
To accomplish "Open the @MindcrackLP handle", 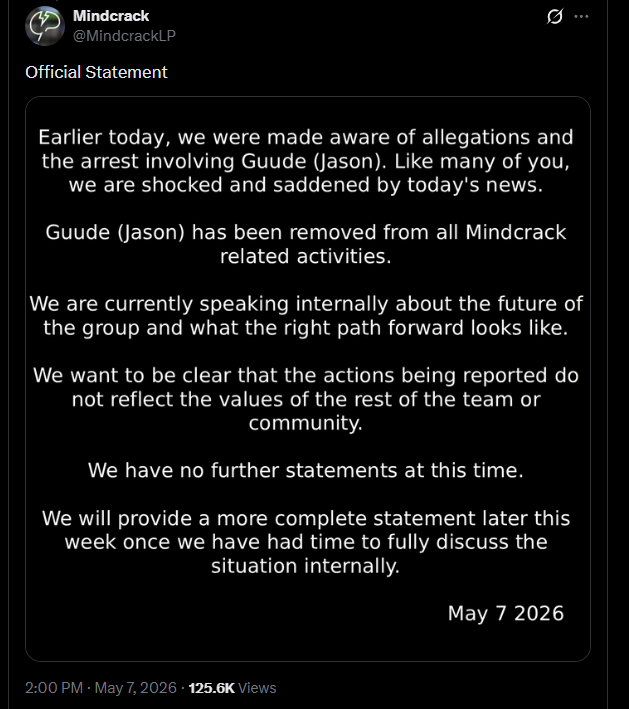I will (x=124, y=36).
